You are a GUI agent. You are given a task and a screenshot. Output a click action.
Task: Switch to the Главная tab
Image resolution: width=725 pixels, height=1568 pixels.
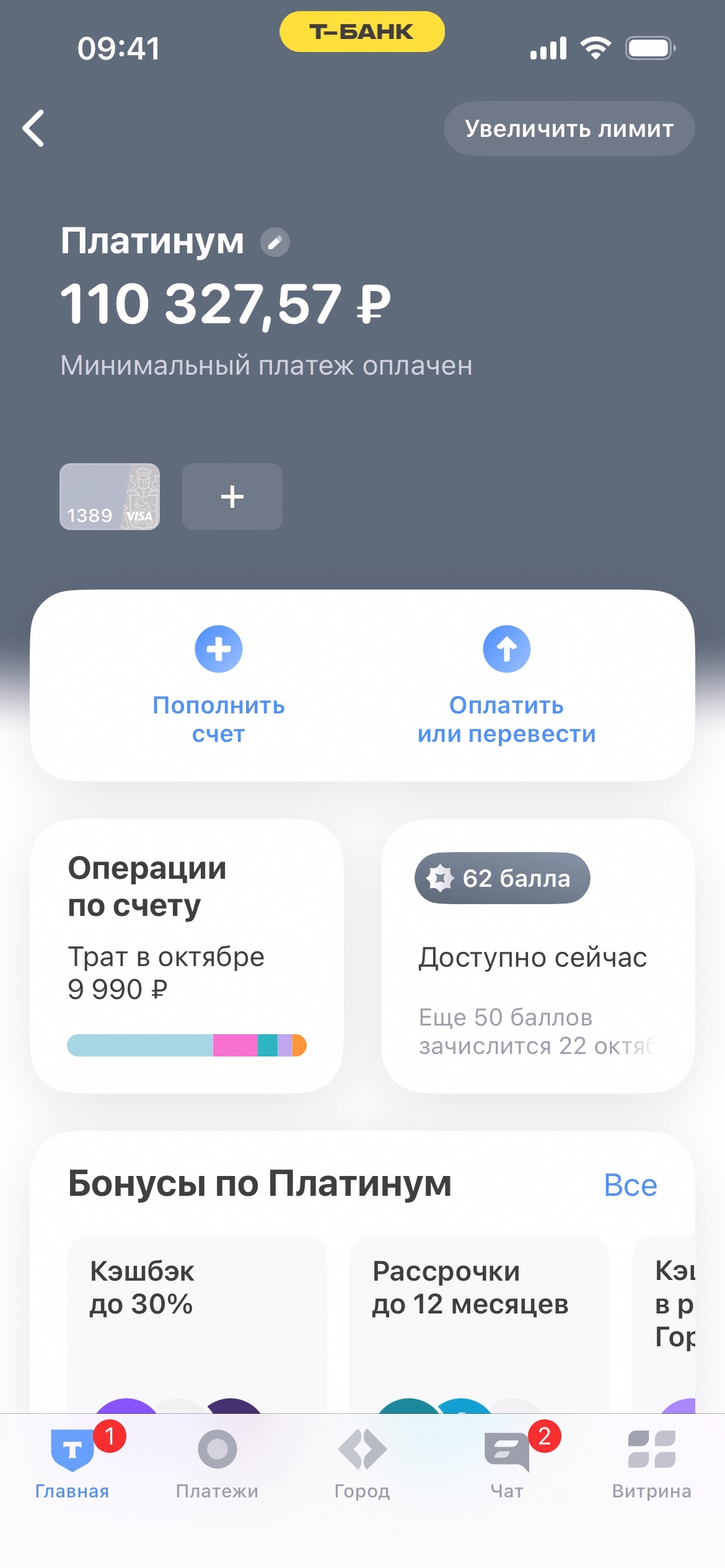(x=72, y=1463)
